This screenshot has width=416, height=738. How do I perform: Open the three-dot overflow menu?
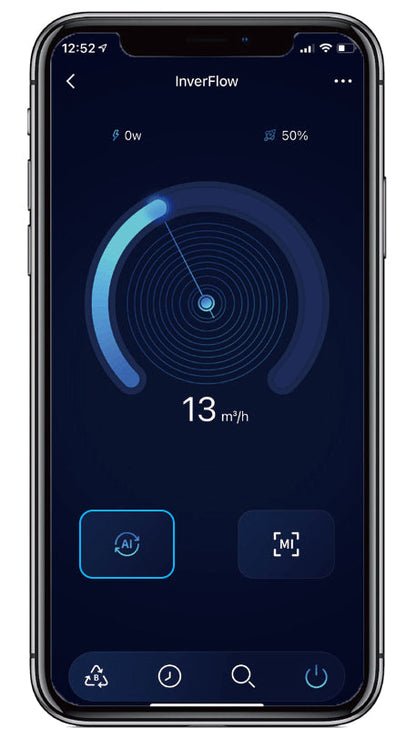point(343,81)
